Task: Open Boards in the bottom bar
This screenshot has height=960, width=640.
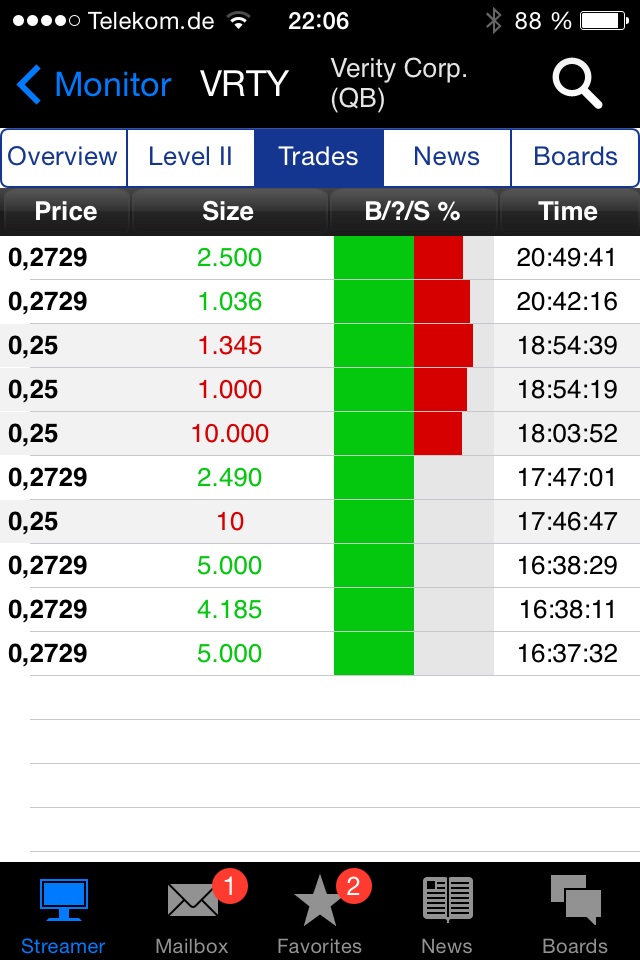Action: point(575,914)
